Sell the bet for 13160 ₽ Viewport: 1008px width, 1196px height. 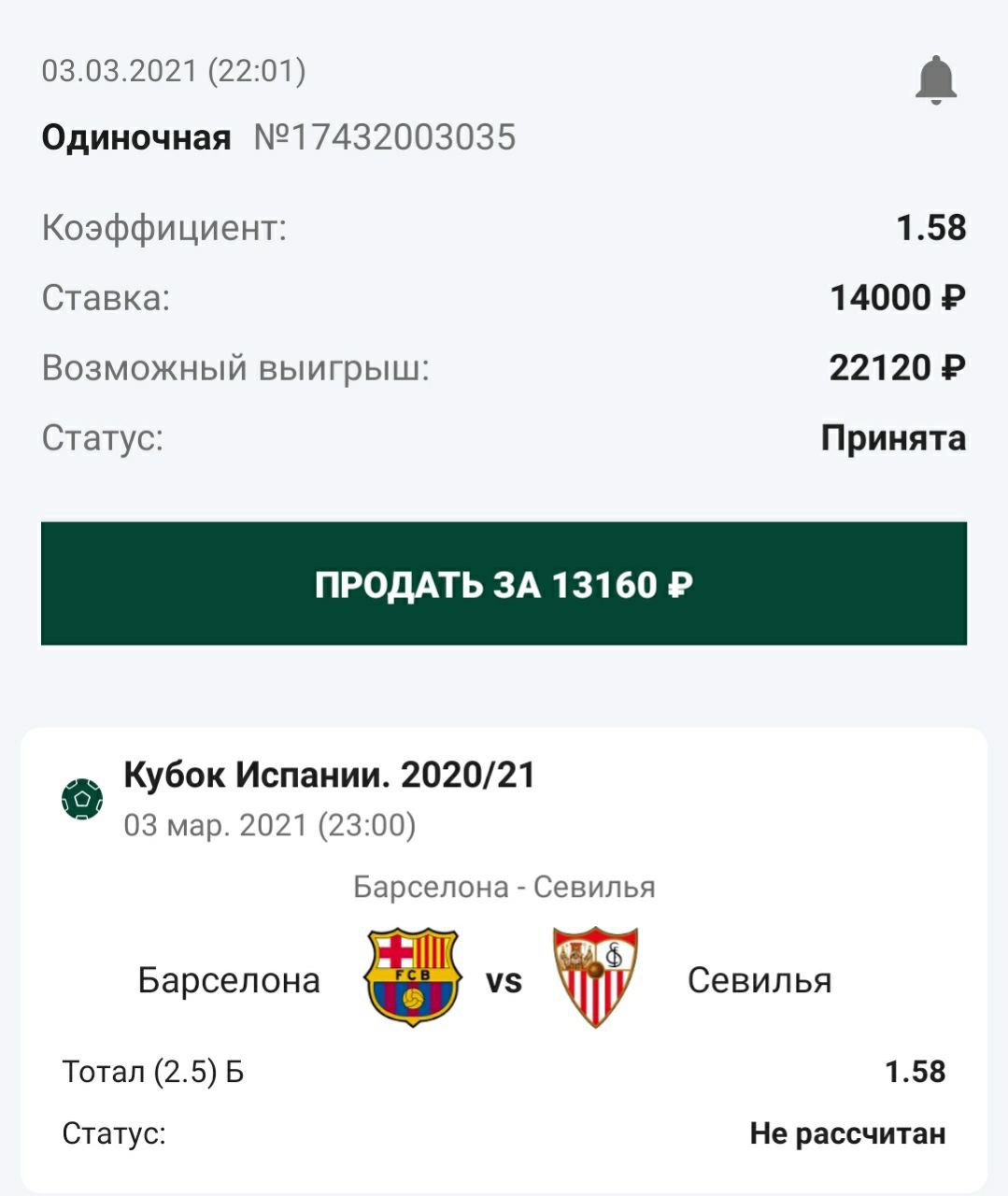(x=504, y=584)
